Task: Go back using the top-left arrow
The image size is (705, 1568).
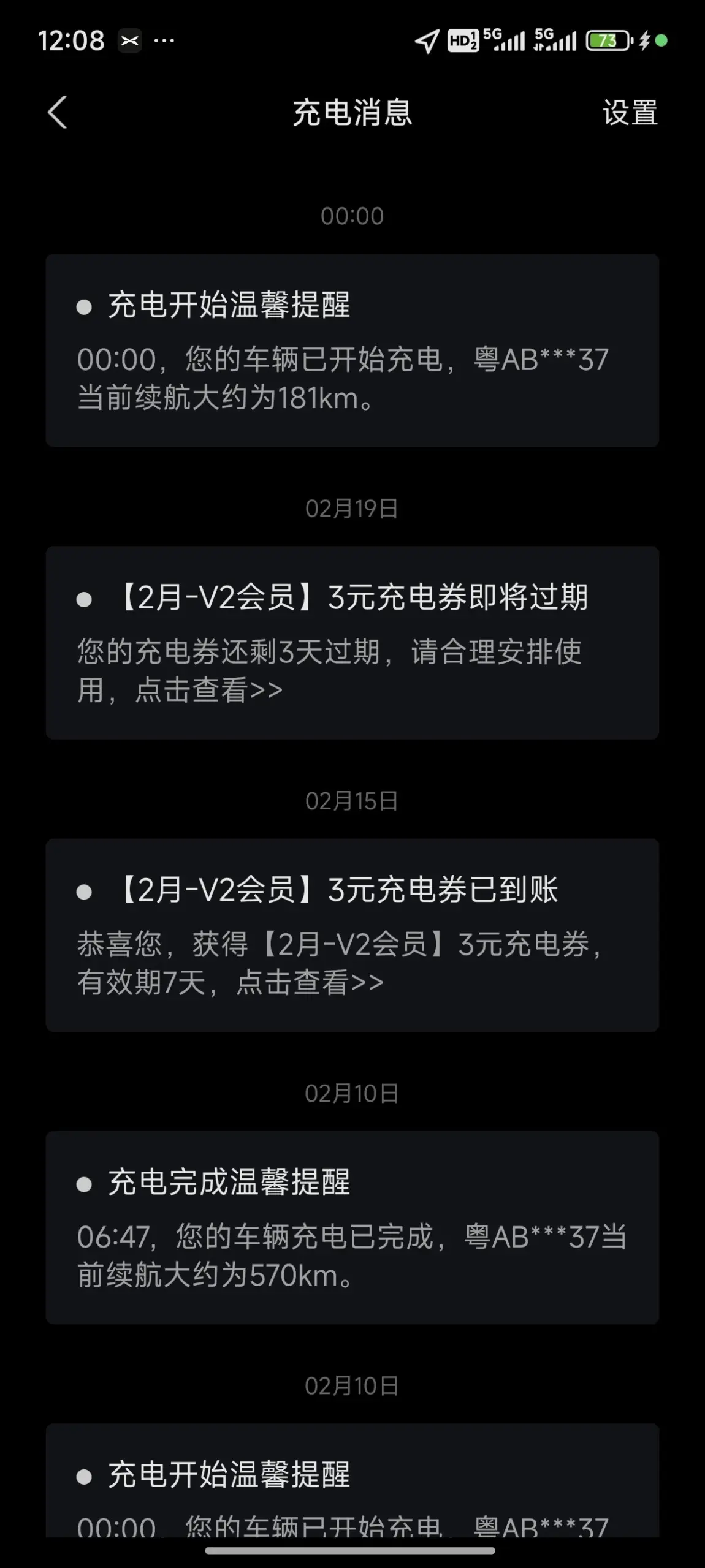Action: [x=57, y=113]
